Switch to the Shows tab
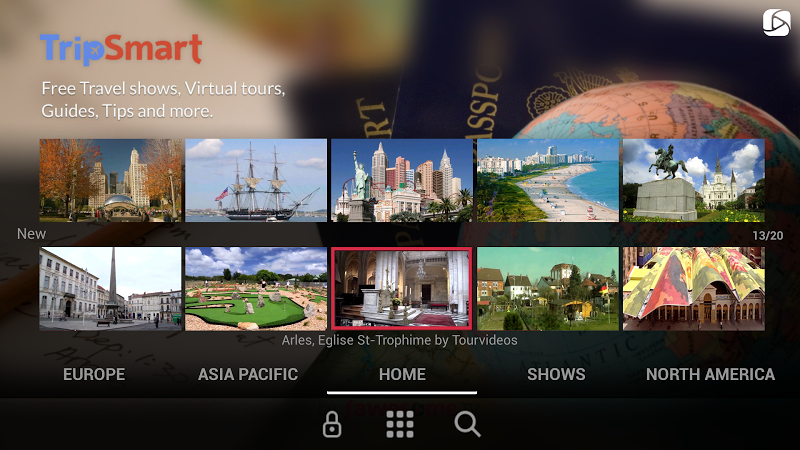The height and width of the screenshot is (450, 800). pos(556,375)
